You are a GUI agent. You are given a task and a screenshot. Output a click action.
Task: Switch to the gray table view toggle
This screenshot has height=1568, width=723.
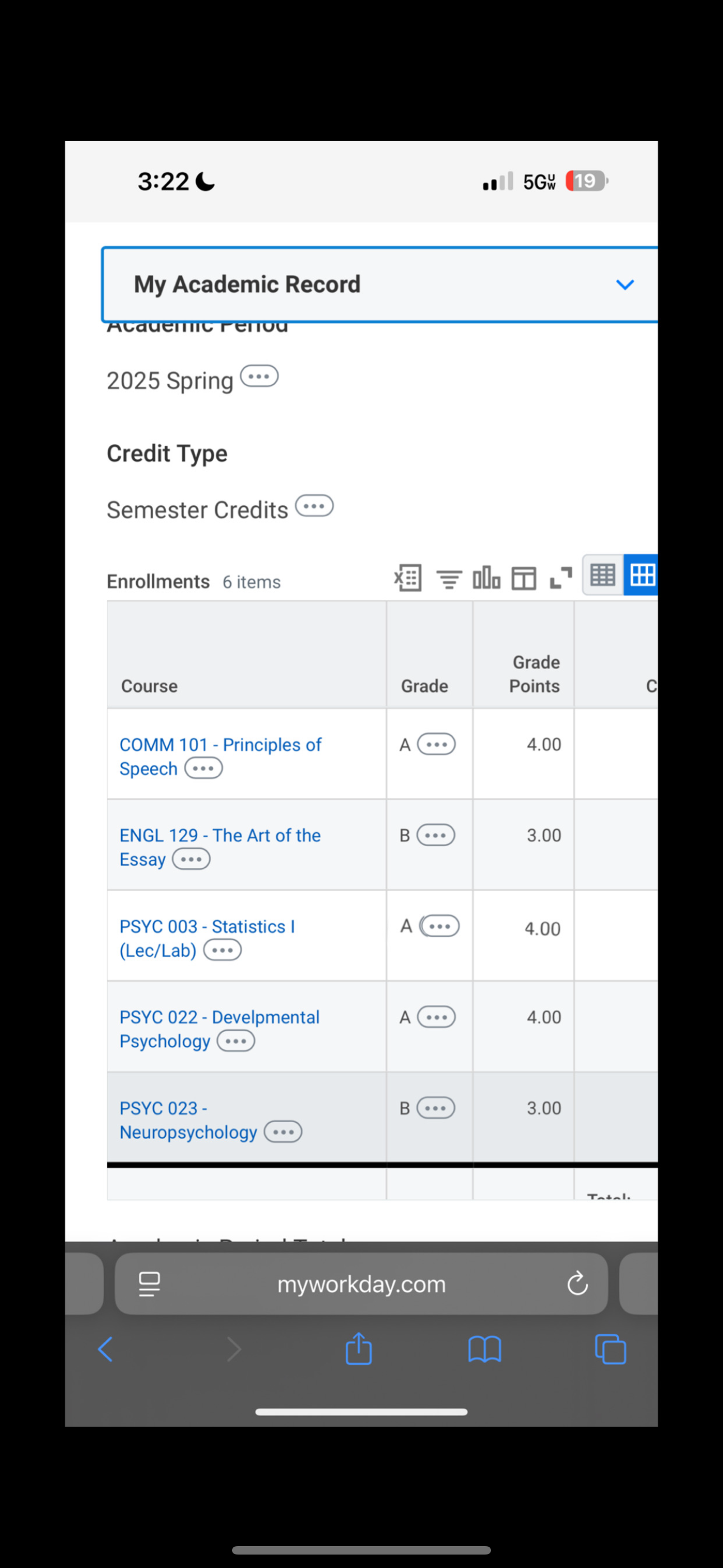(x=602, y=575)
